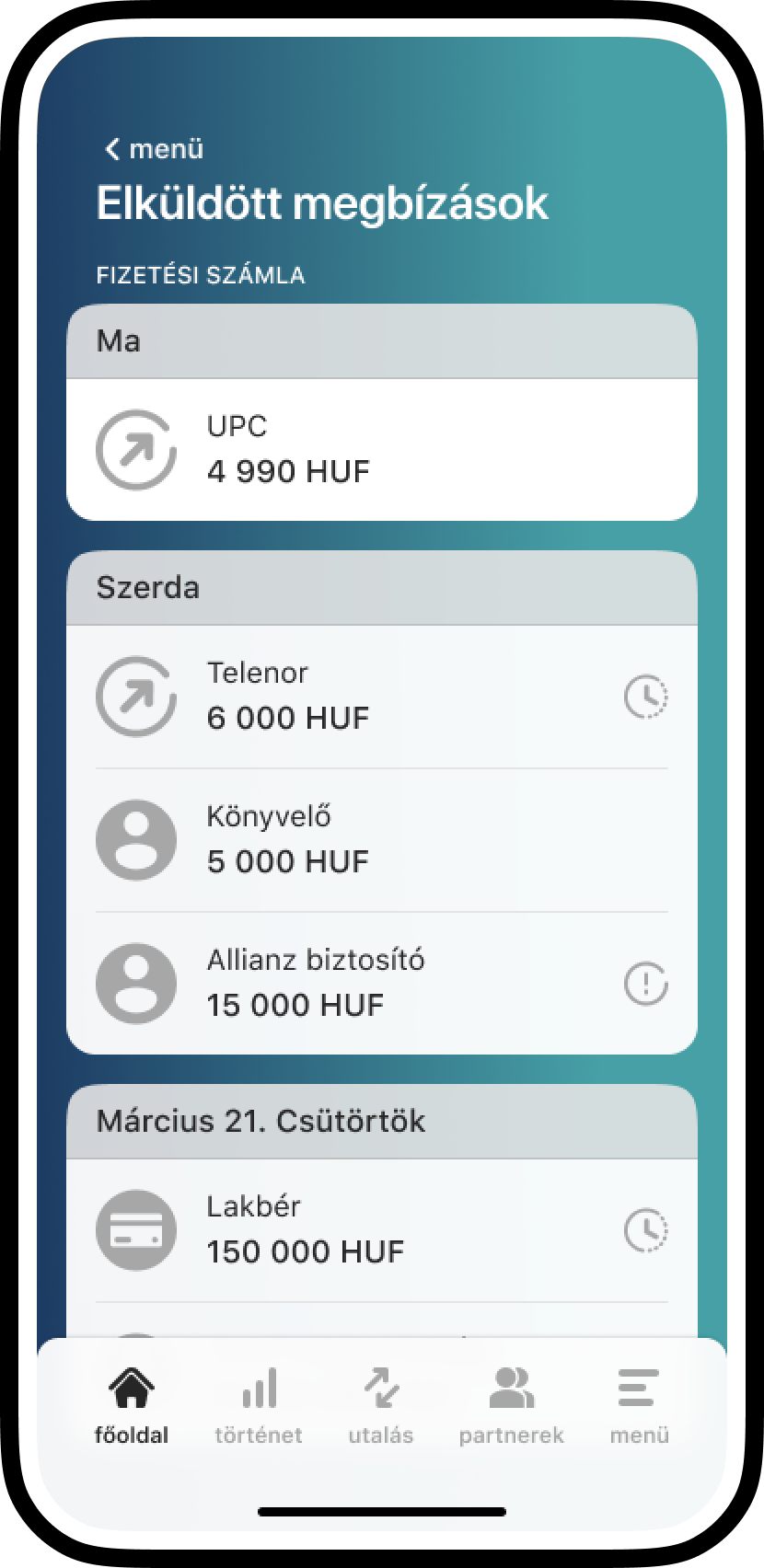This screenshot has height=1568, width=764.
Task: Switch to the utalás tab
Action: click(x=381, y=1405)
